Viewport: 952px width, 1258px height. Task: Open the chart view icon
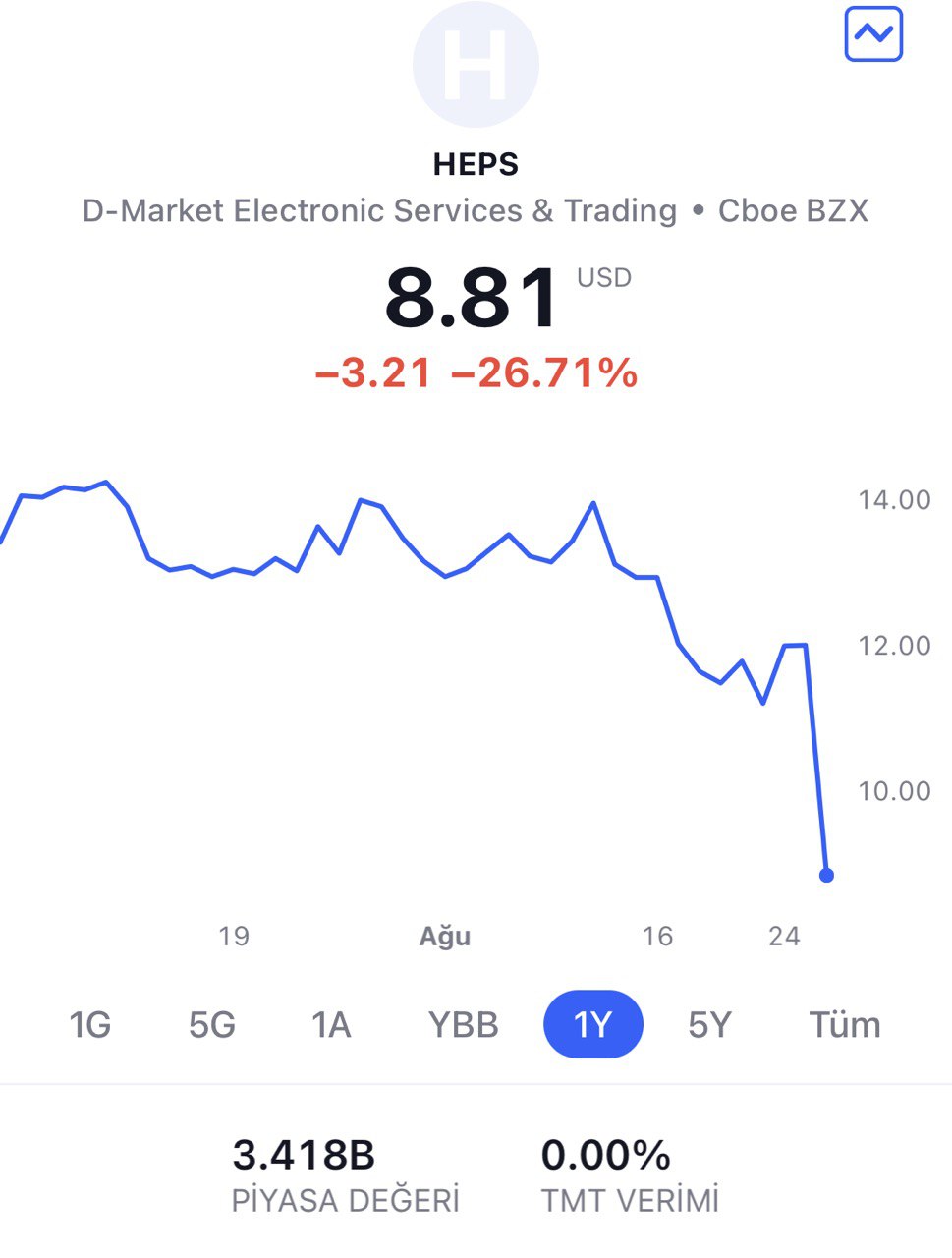tap(873, 34)
